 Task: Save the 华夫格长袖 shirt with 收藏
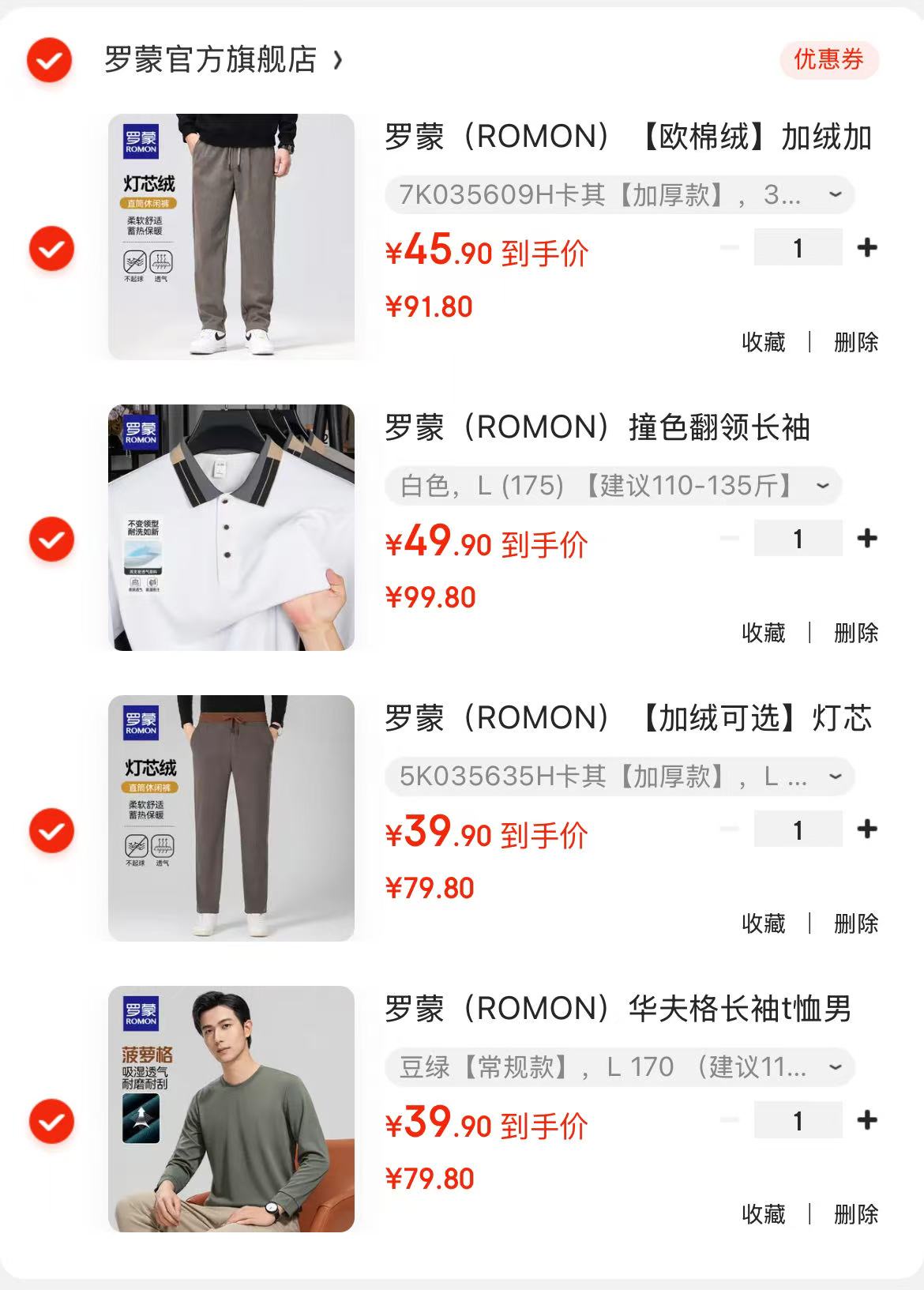click(763, 1214)
